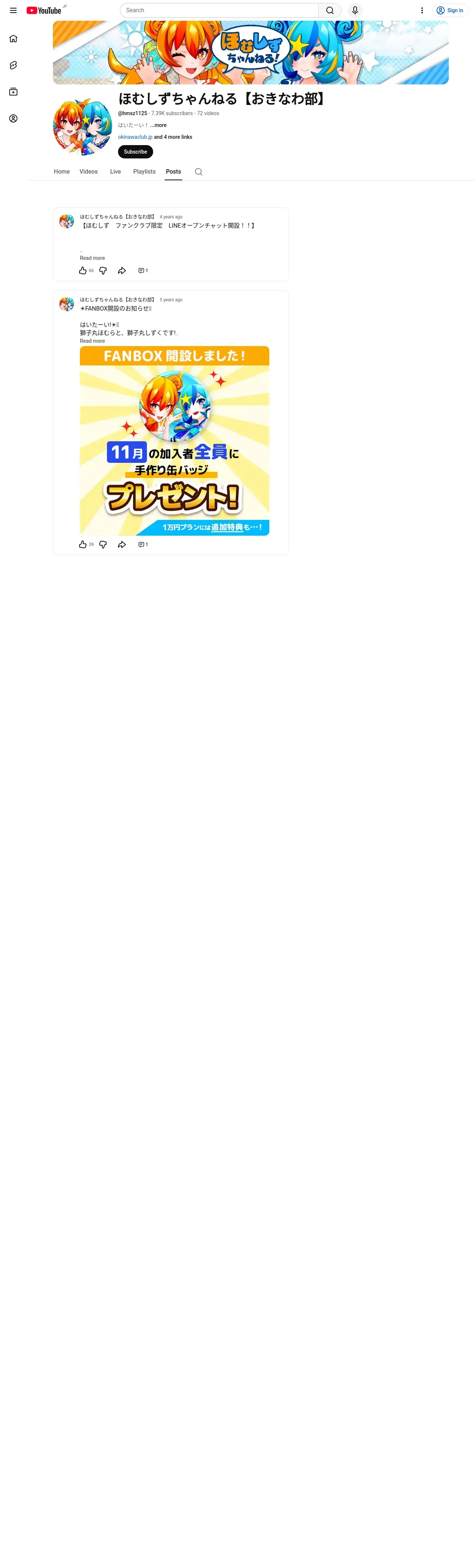Viewport: 475px width, 1568px height.
Task: Subscribe to the channel
Action: (x=135, y=151)
